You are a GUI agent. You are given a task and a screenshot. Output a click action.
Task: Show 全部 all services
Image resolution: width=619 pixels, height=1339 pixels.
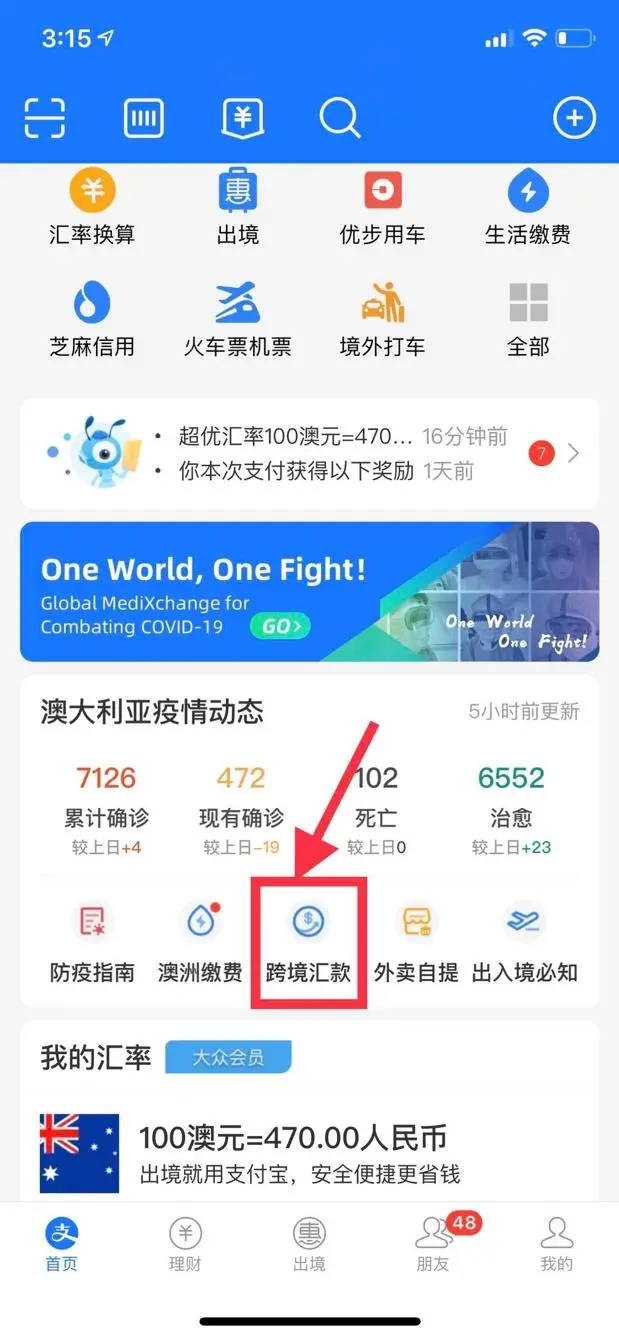528,320
